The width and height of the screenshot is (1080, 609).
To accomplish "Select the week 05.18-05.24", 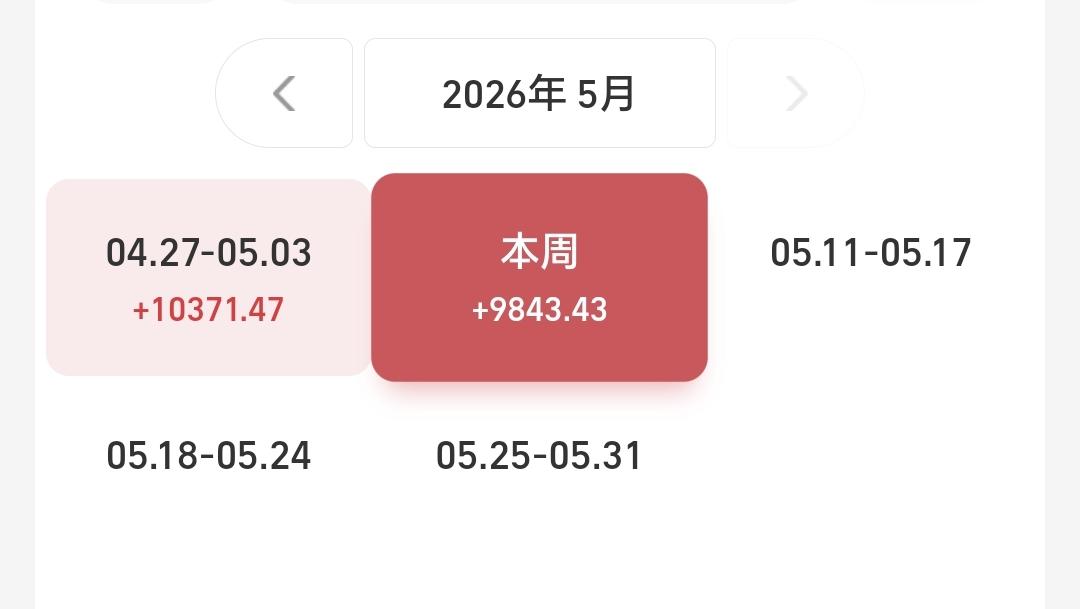I will 209,455.
